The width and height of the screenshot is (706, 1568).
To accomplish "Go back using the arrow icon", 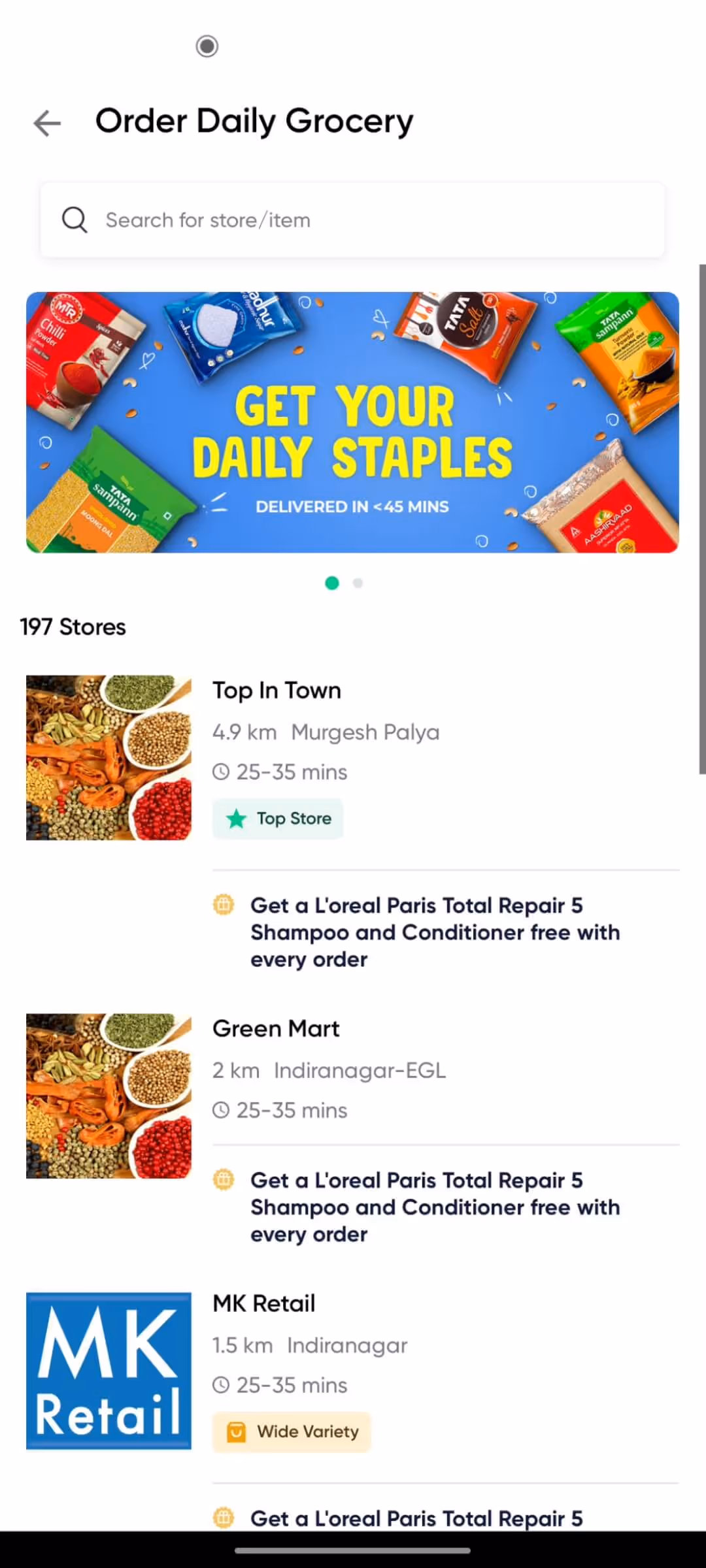I will pos(47,123).
